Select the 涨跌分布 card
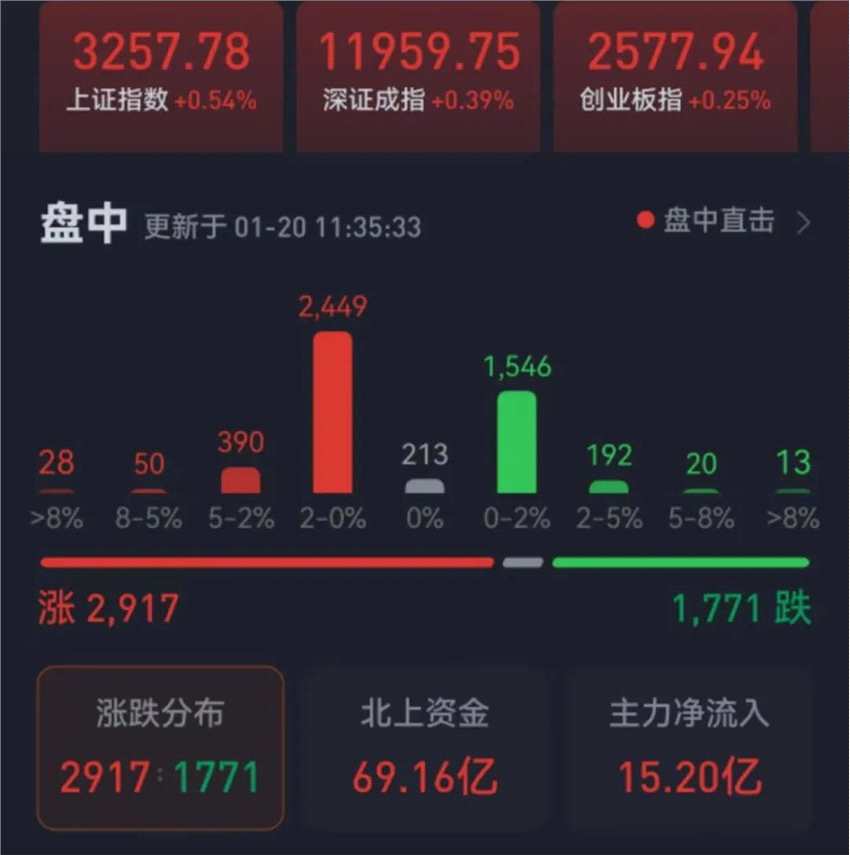The height and width of the screenshot is (855, 850). click(x=160, y=747)
